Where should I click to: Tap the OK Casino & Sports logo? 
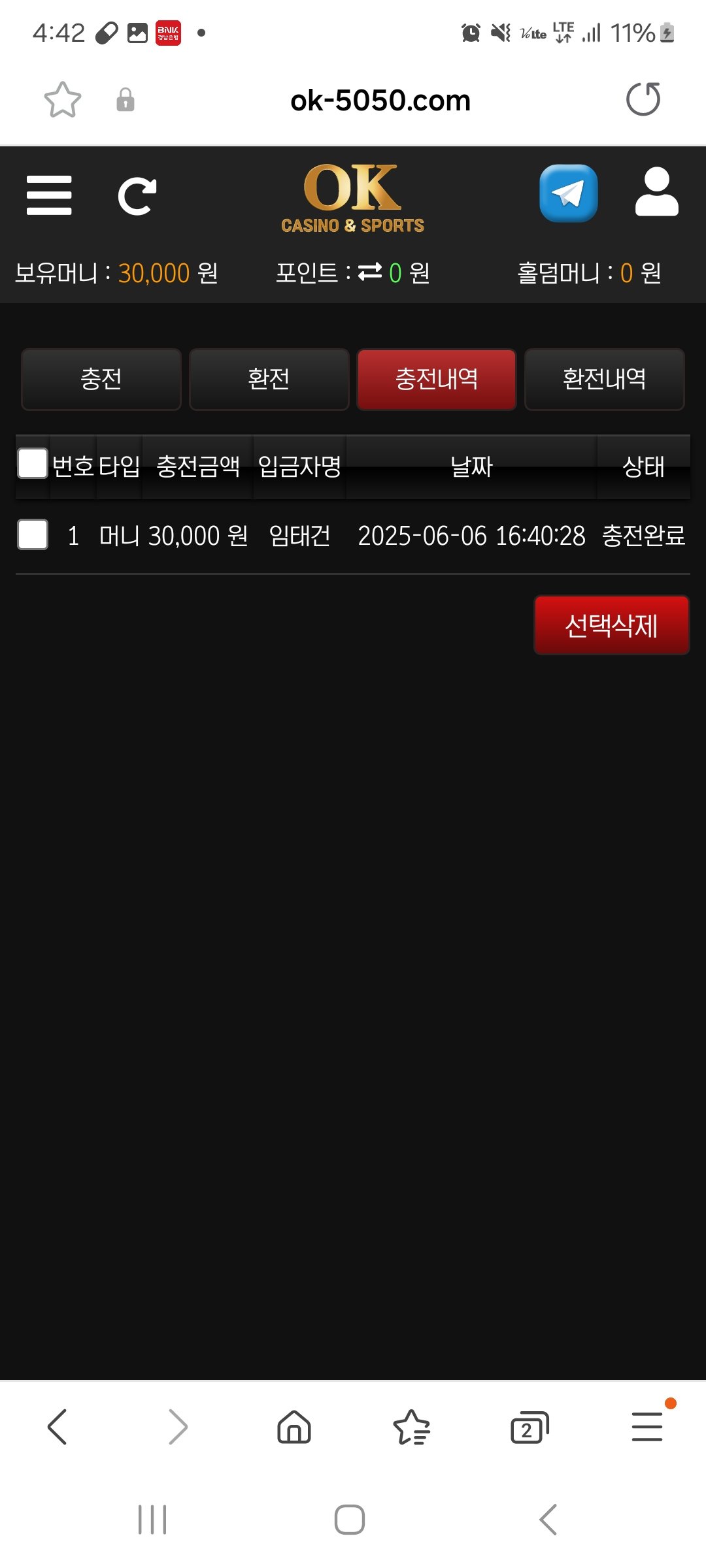(353, 198)
